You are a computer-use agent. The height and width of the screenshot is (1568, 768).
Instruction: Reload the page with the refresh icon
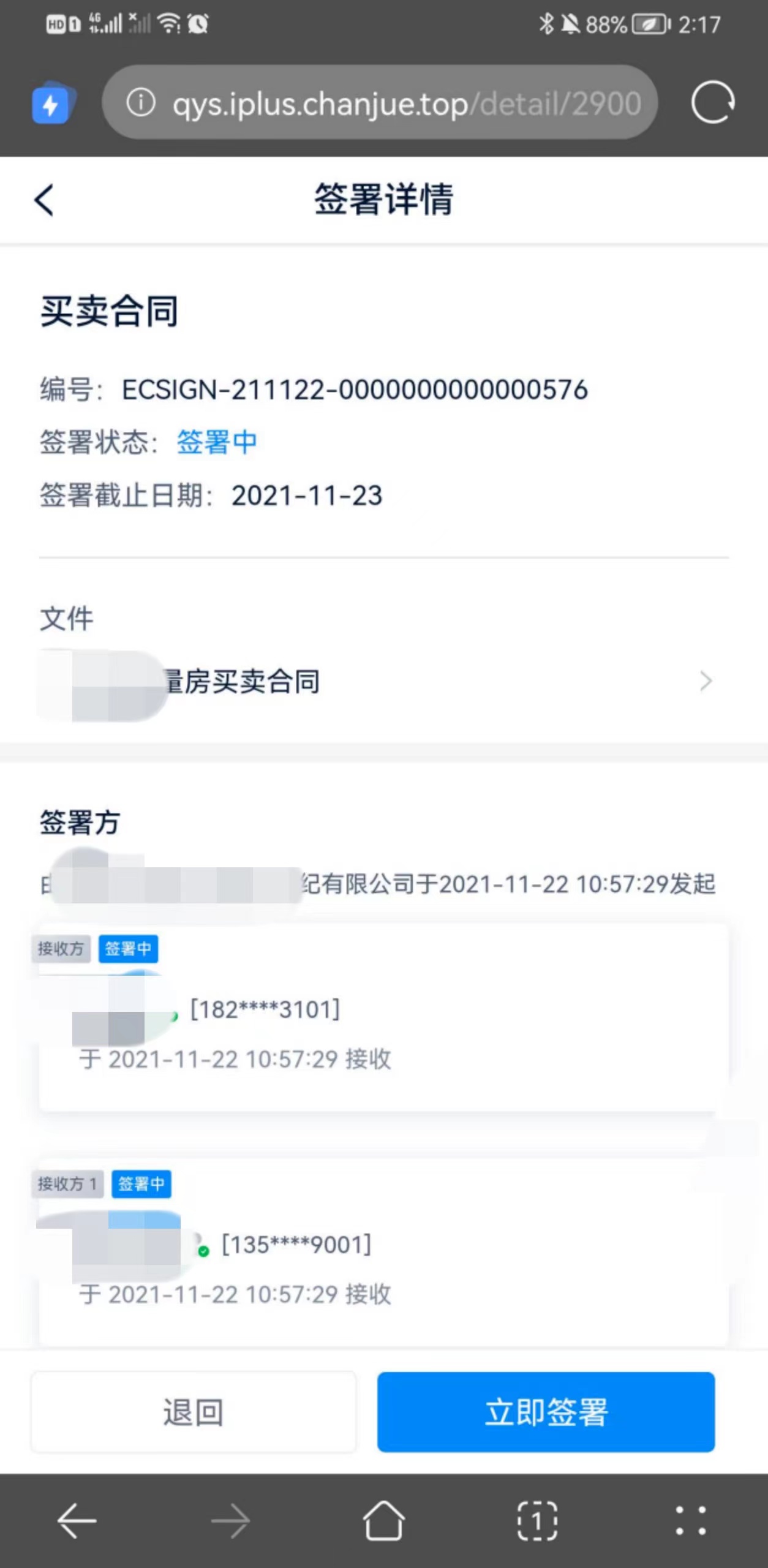(712, 102)
